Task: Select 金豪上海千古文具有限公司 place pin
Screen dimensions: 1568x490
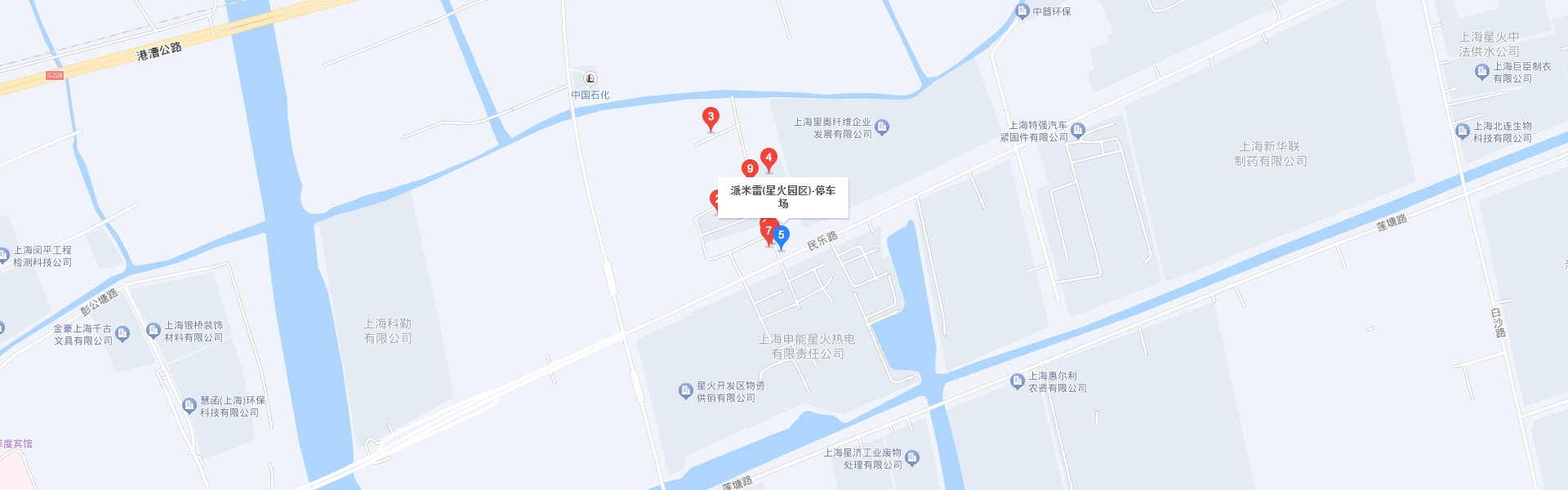Action: (x=122, y=334)
